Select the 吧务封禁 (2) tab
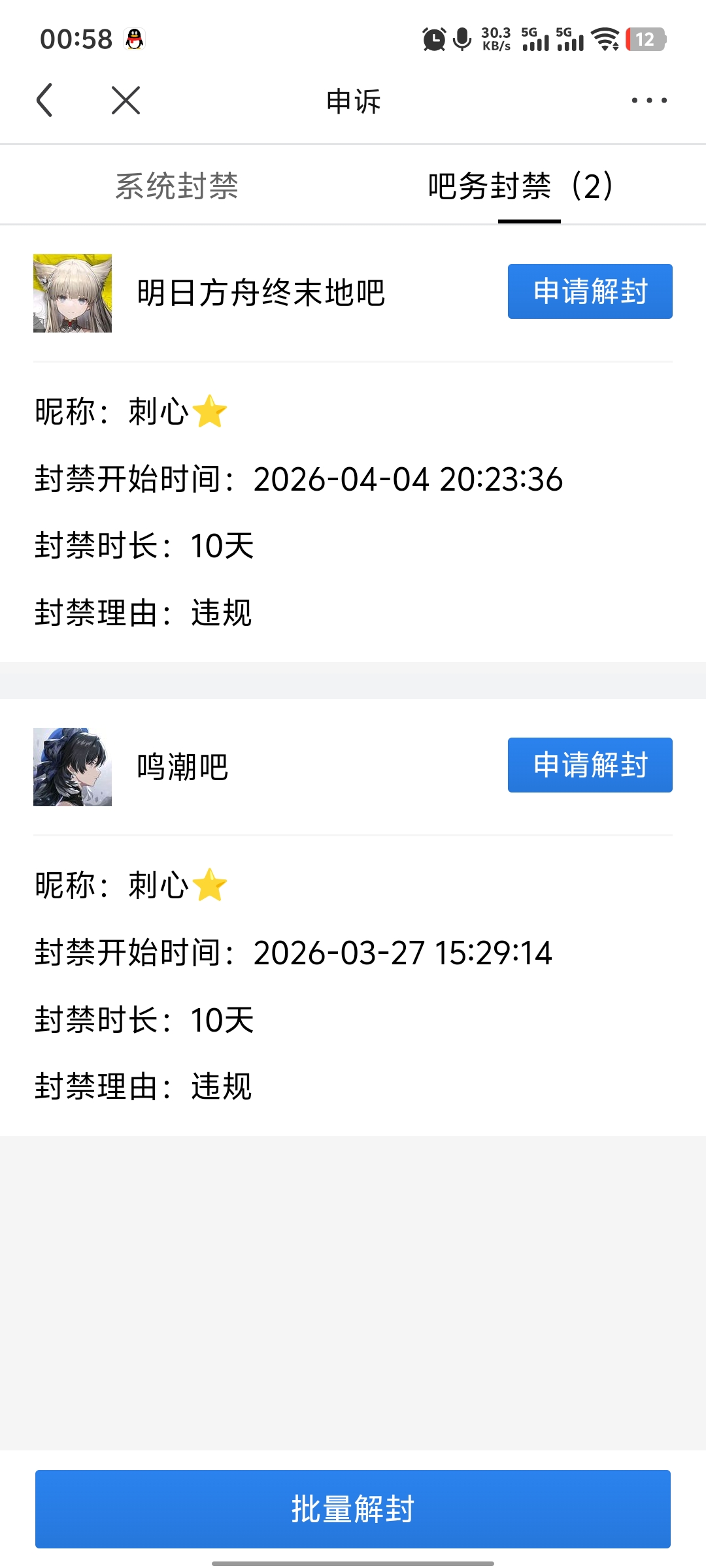 point(520,186)
